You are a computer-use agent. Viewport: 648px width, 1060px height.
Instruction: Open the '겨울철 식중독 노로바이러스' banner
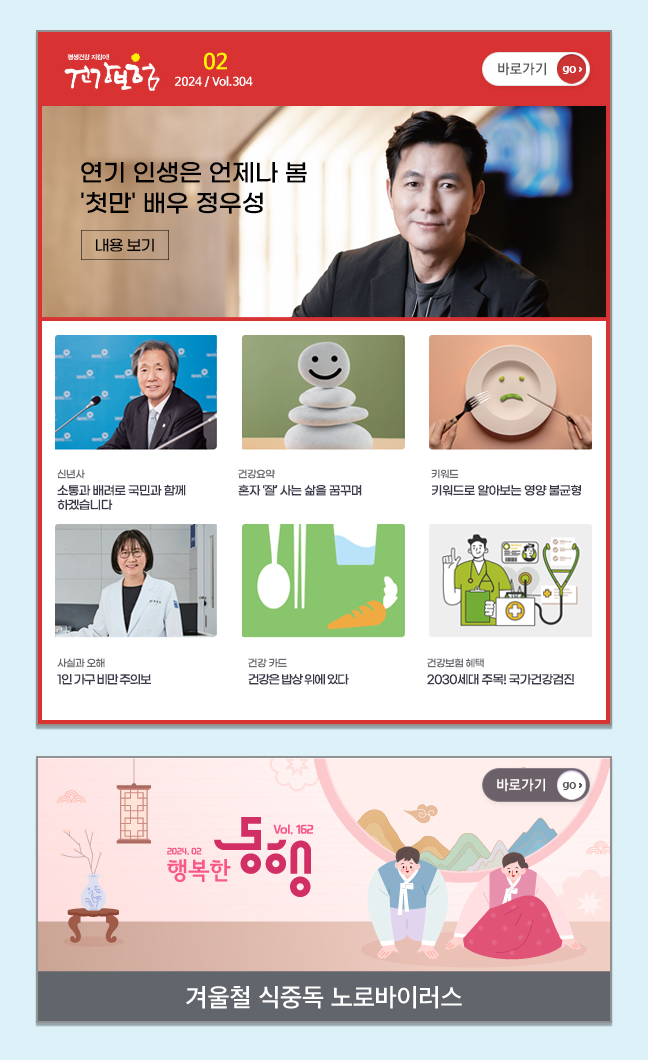(x=323, y=996)
